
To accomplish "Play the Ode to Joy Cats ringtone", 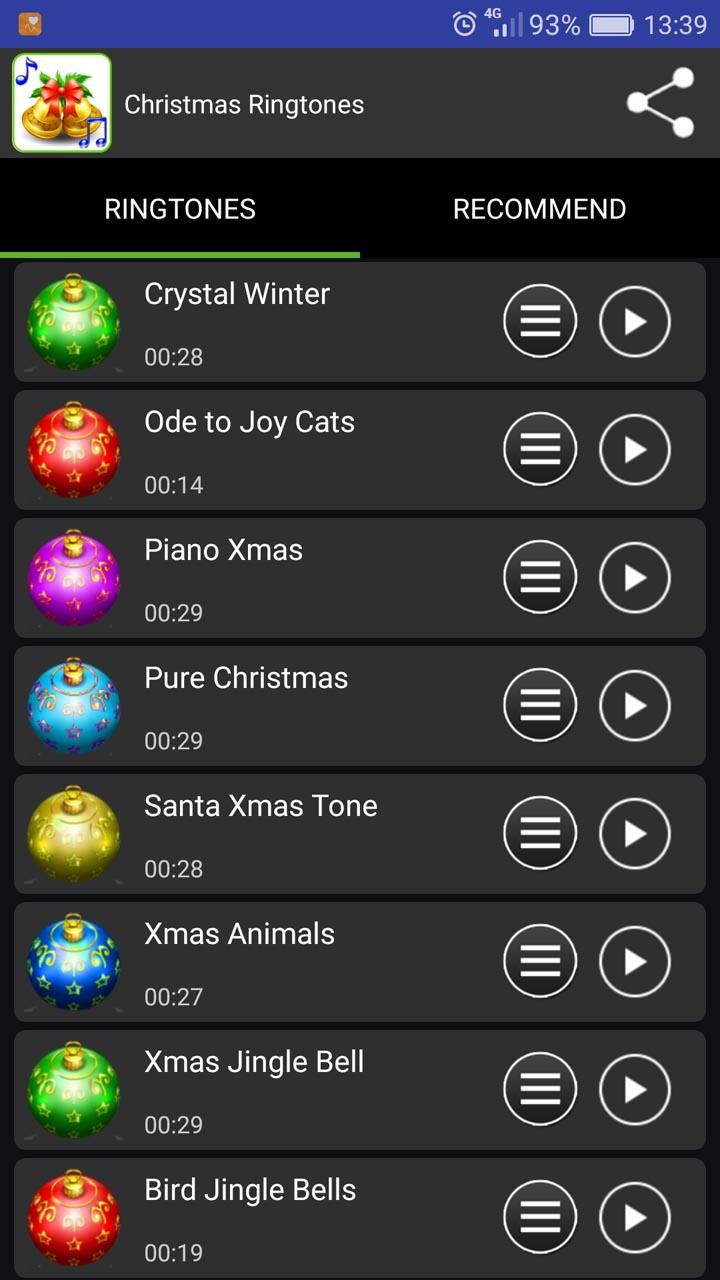I will pyautogui.click(x=634, y=450).
